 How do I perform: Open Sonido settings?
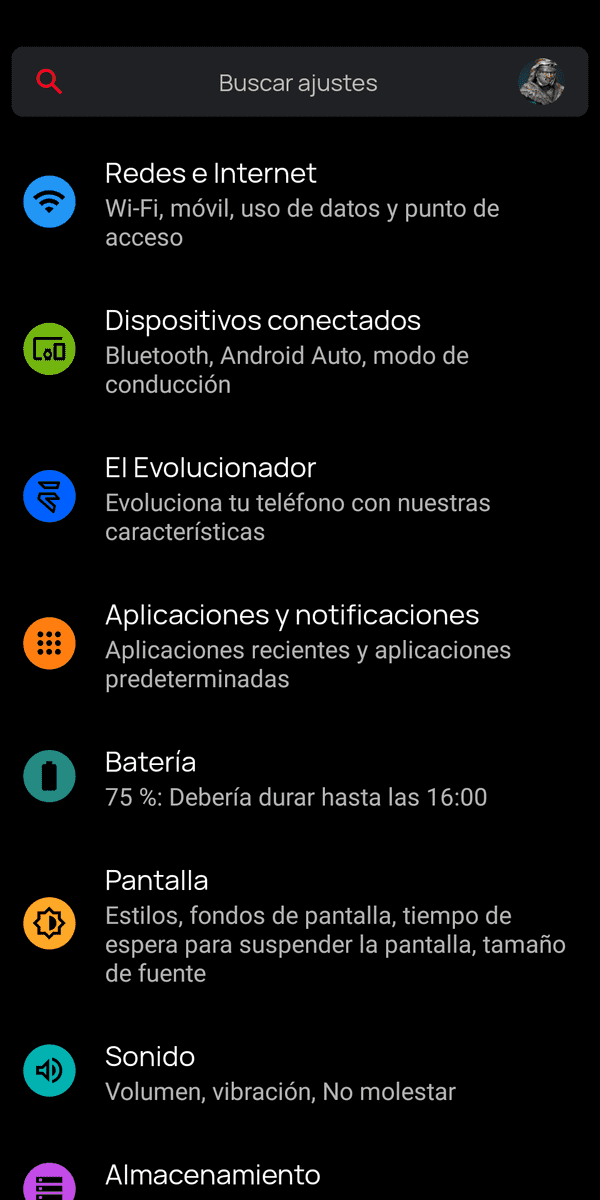point(300,1072)
